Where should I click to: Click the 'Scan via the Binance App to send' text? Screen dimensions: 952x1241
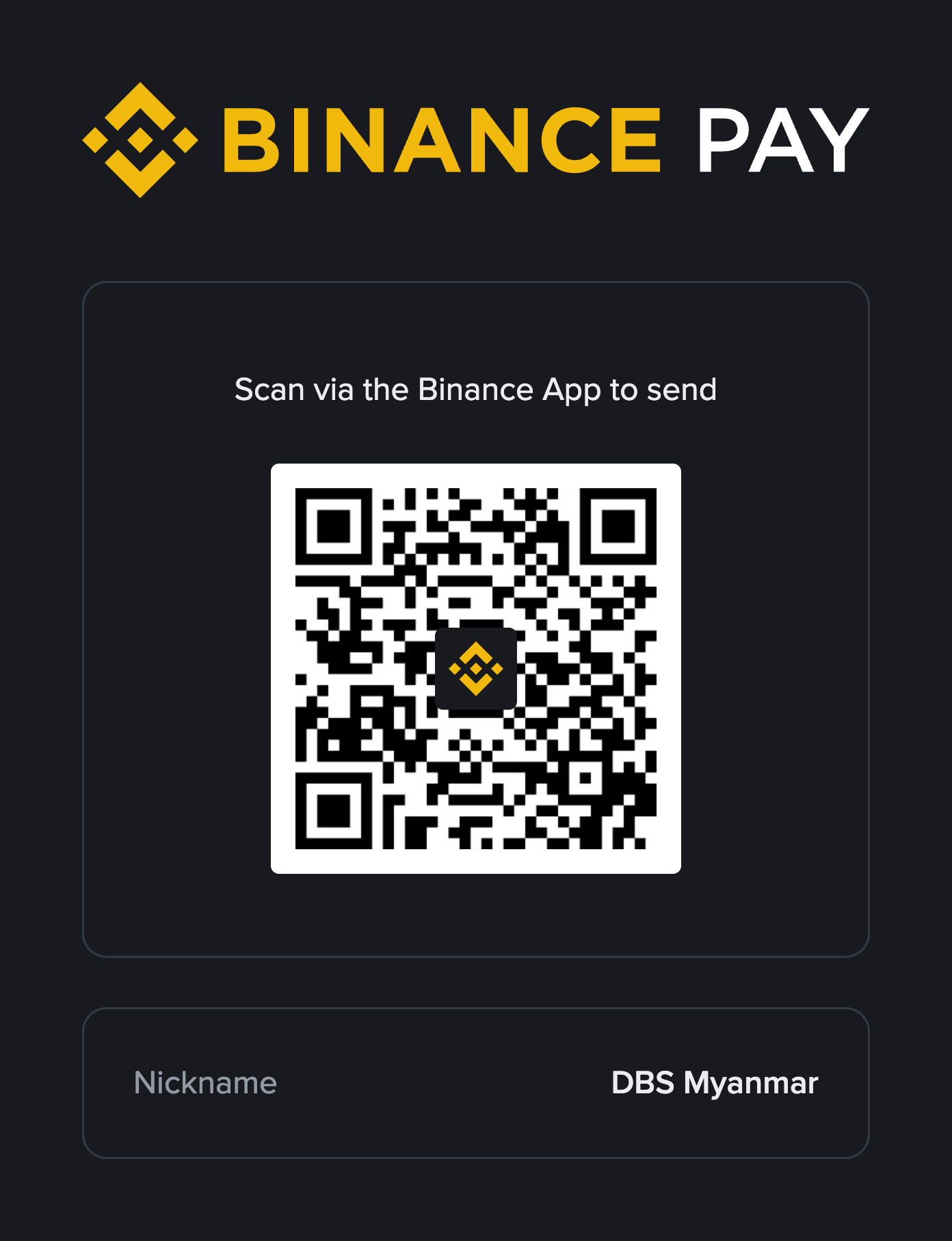[476, 388]
